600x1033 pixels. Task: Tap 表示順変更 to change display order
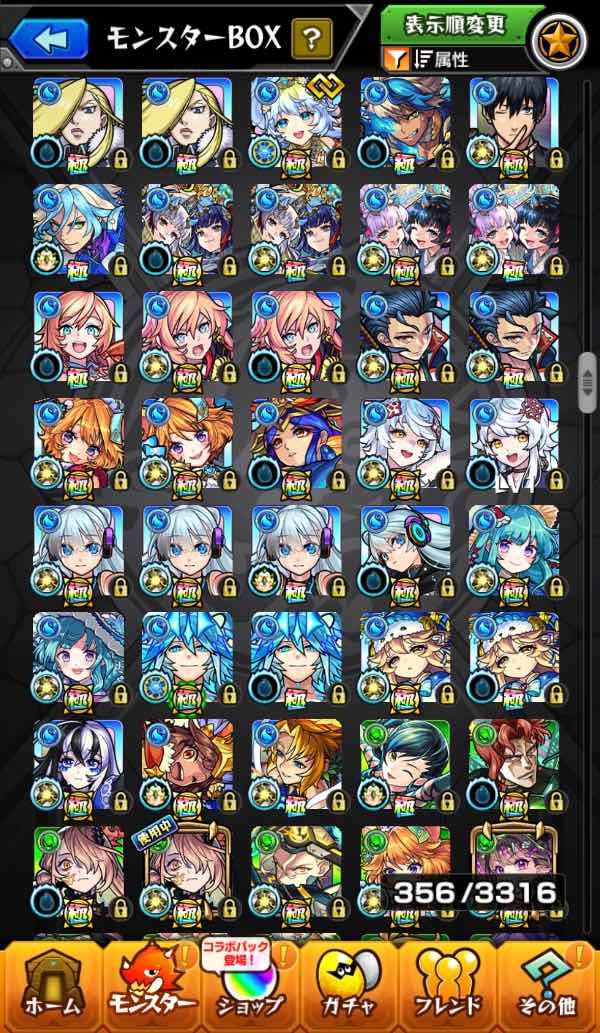[x=462, y=24]
